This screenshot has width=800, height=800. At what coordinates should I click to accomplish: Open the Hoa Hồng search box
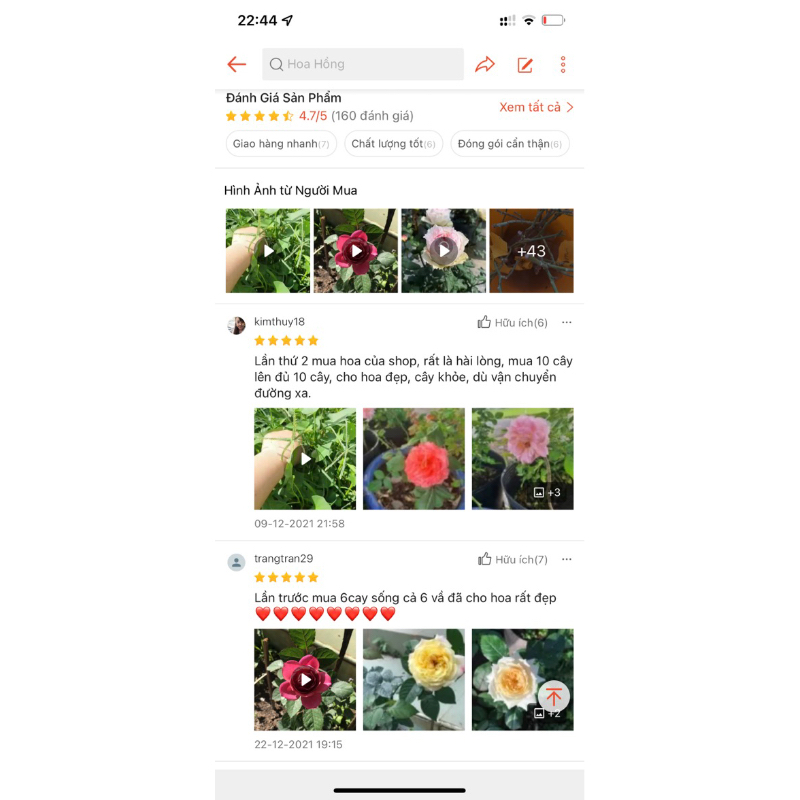pos(363,64)
